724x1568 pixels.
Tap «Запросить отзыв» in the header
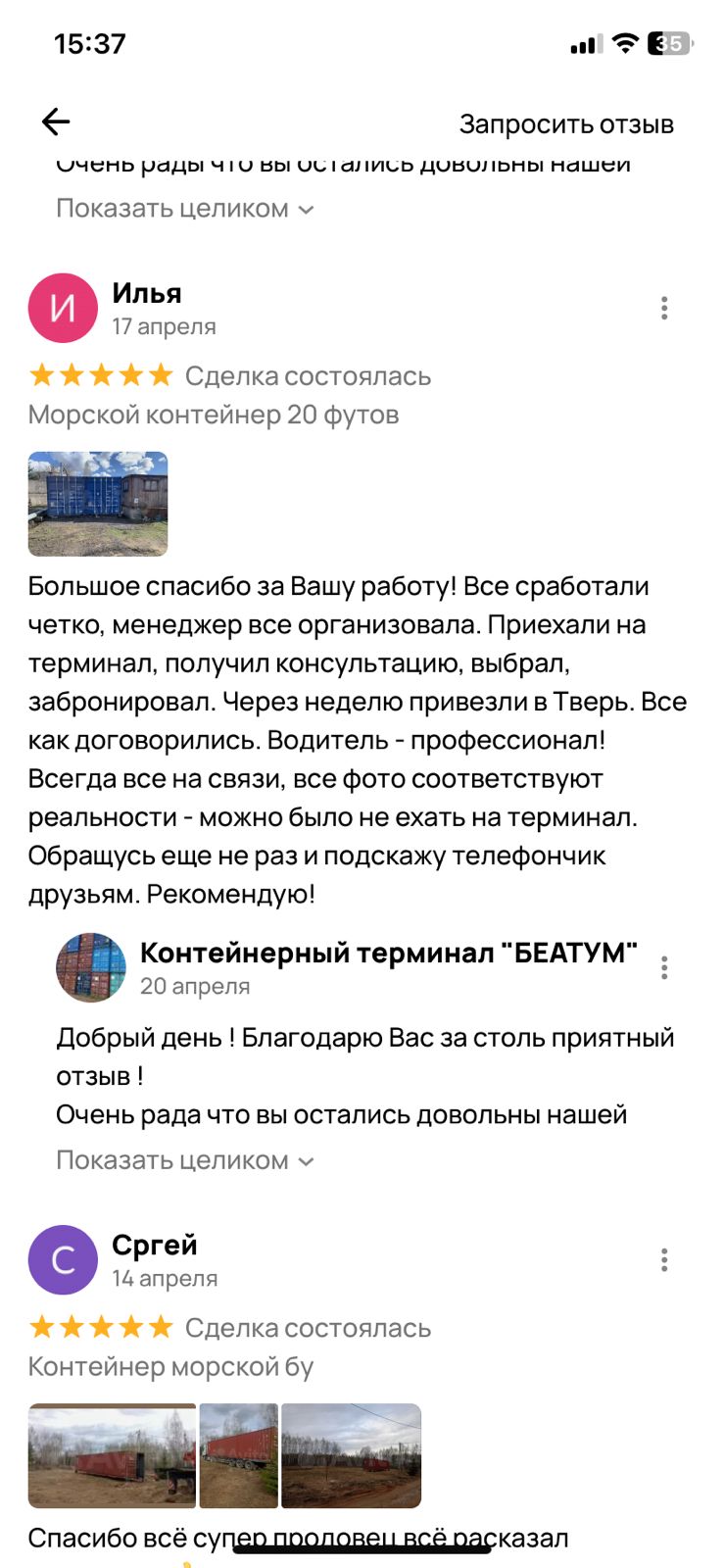pyautogui.click(x=566, y=124)
